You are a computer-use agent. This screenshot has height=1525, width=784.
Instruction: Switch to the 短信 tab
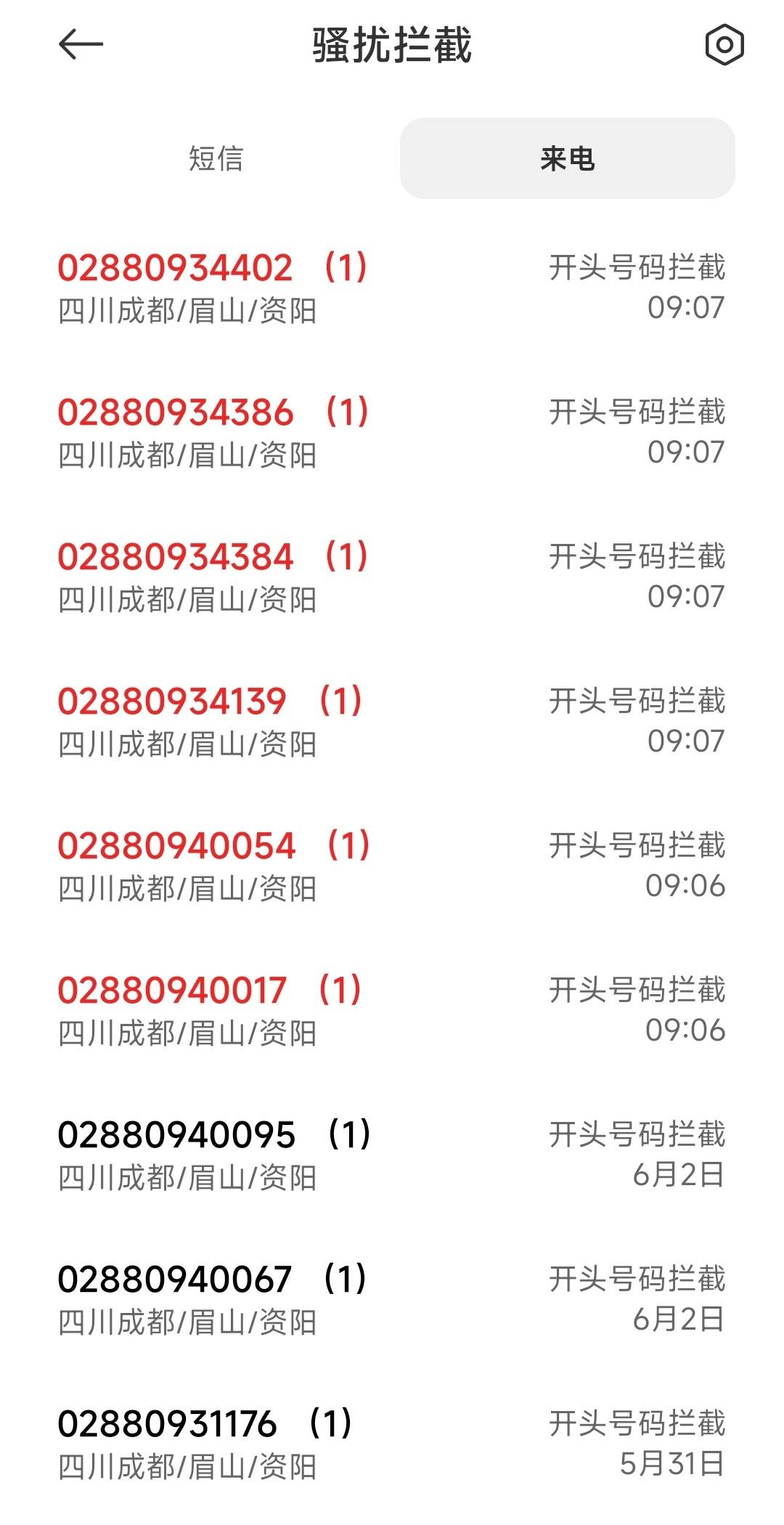click(216, 158)
